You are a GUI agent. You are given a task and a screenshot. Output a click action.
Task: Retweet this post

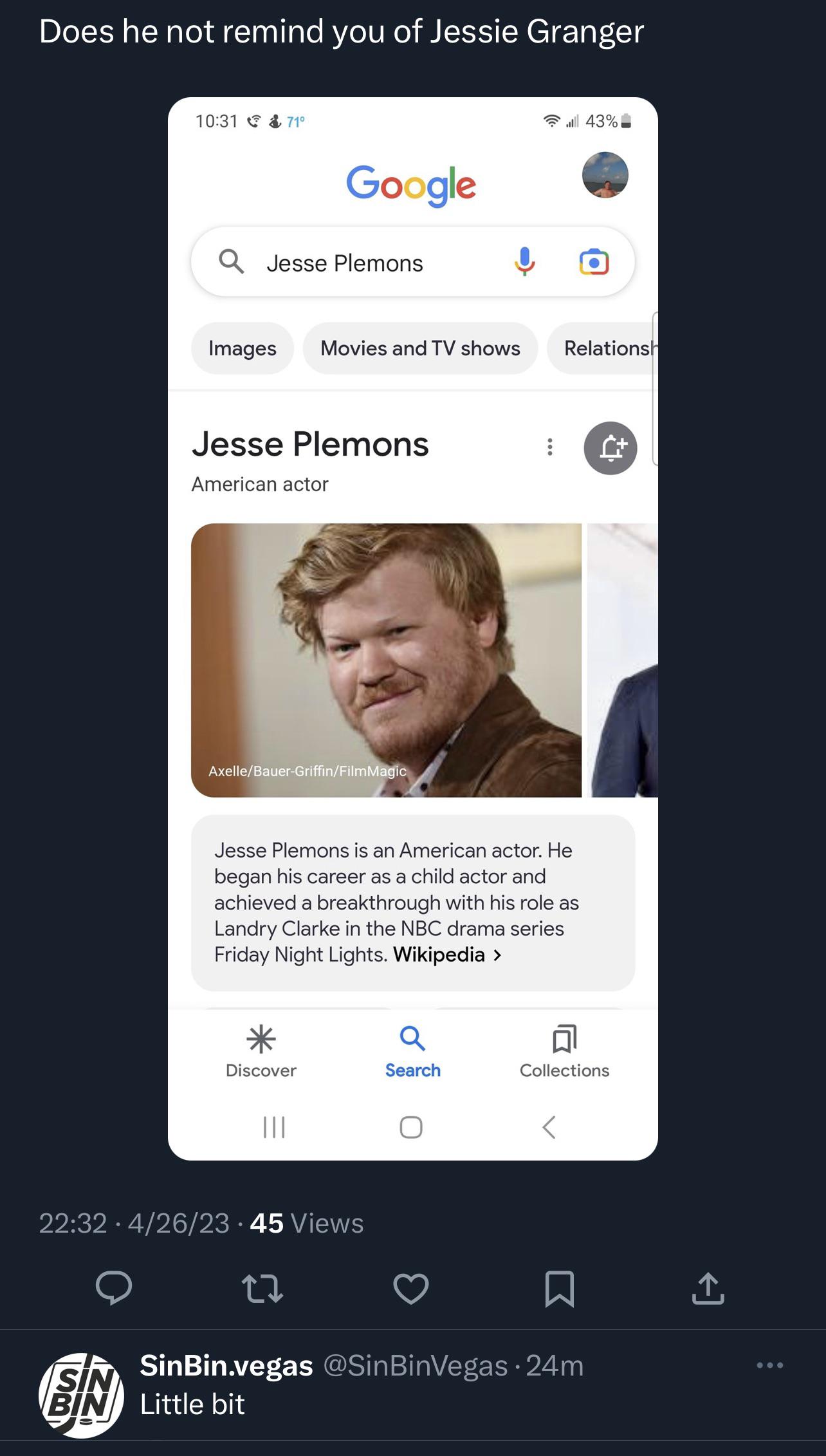click(x=262, y=1289)
